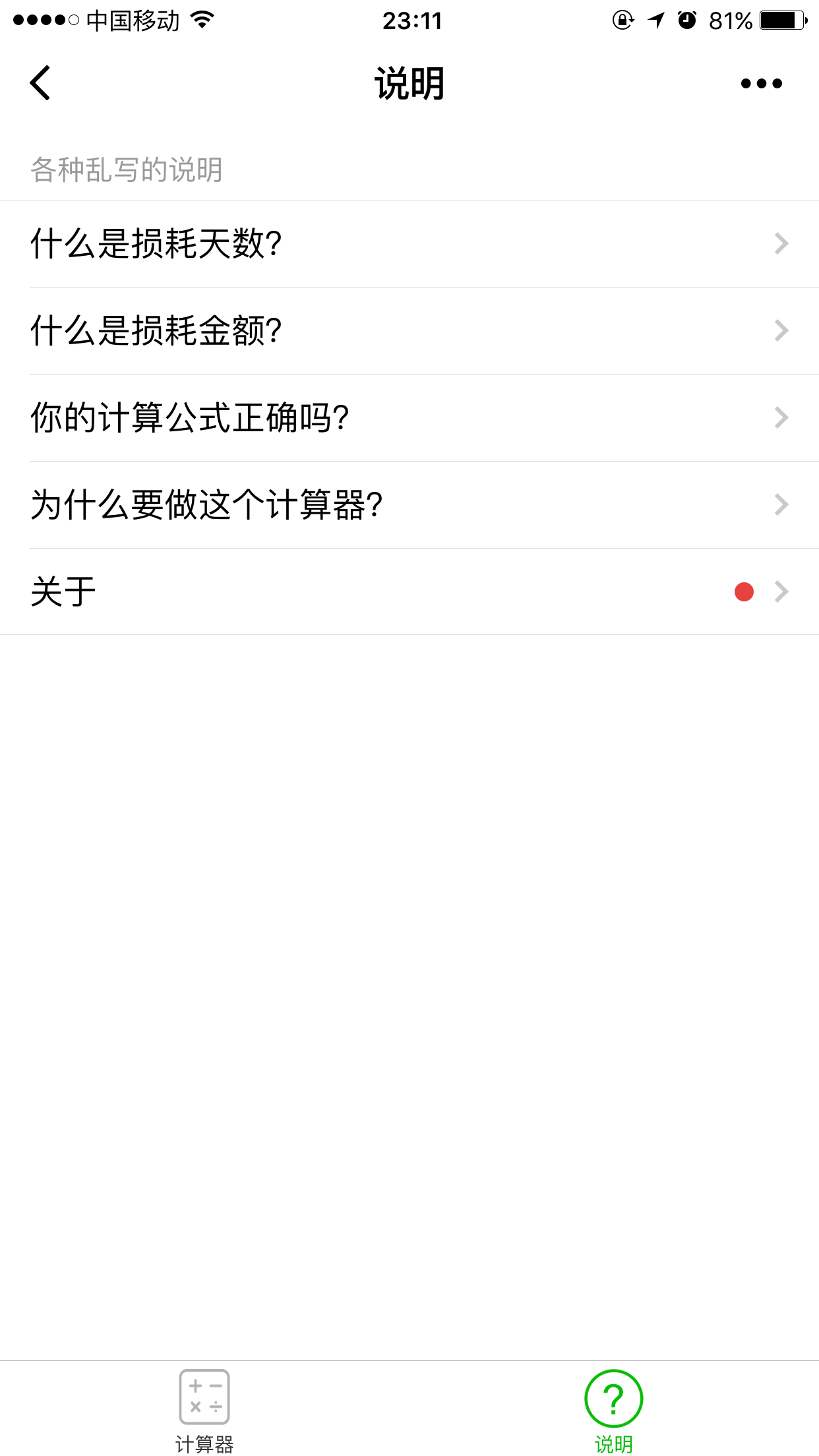This screenshot has width=819, height=1456.
Task: Open the three-dot overflow menu
Action: tap(761, 83)
